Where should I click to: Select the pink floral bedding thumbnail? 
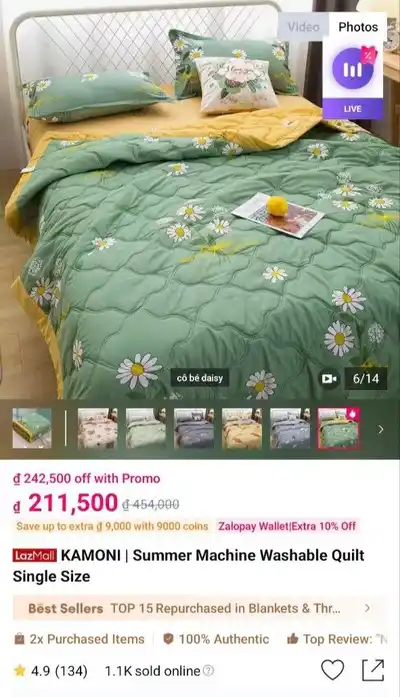(97, 429)
